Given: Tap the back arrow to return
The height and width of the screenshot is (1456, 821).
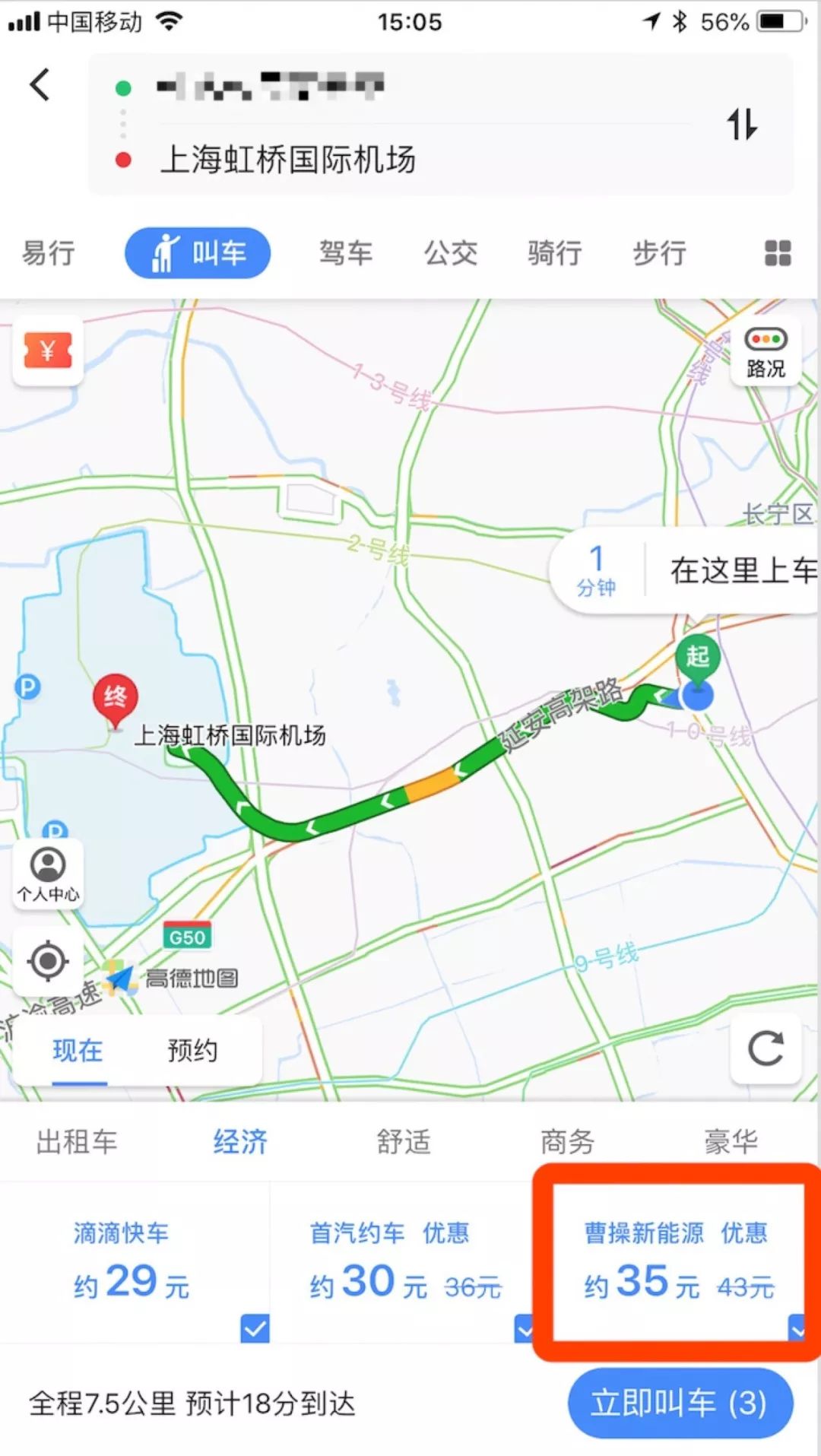Looking at the screenshot, I should (x=39, y=84).
